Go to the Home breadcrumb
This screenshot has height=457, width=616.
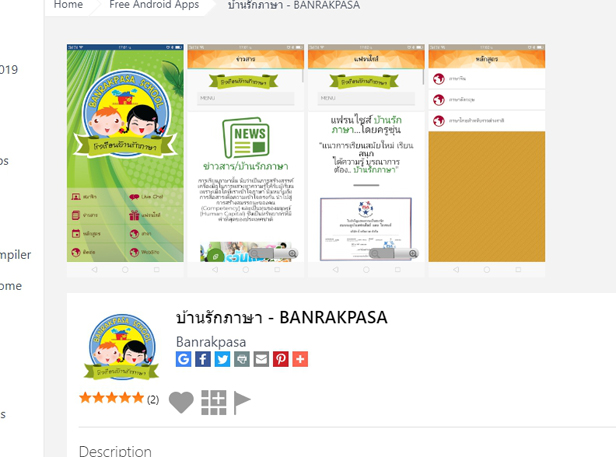(x=68, y=5)
